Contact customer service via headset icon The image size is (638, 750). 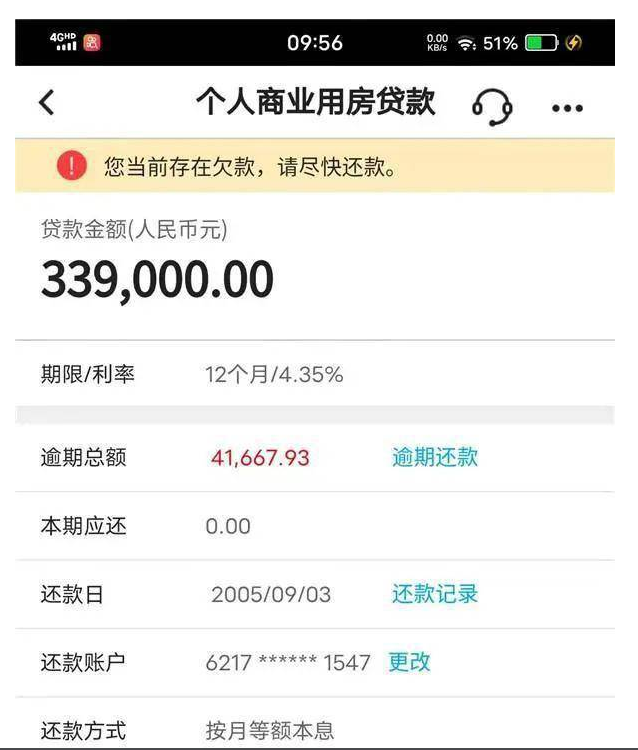pos(492,106)
